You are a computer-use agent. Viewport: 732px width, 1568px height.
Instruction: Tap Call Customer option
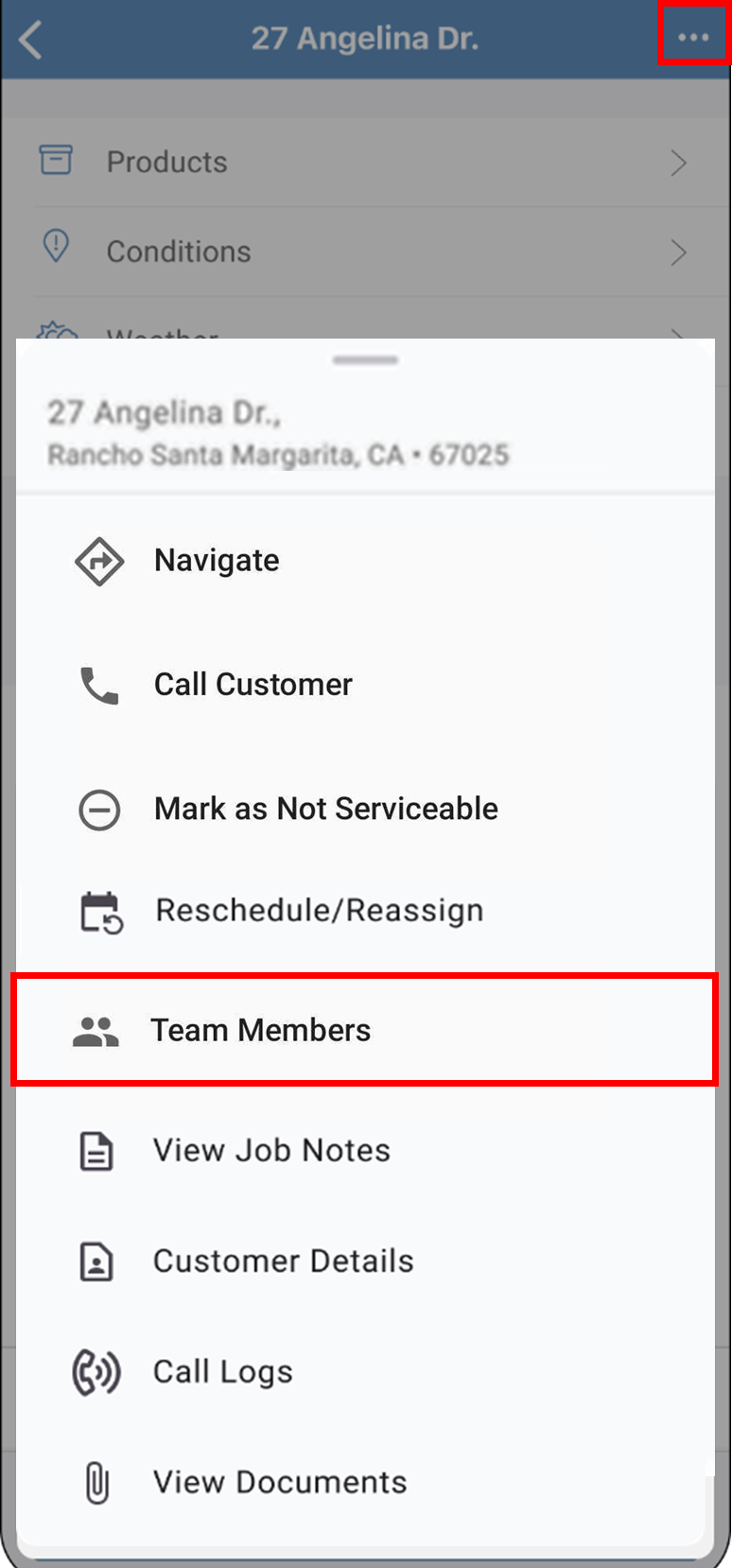[x=253, y=685]
